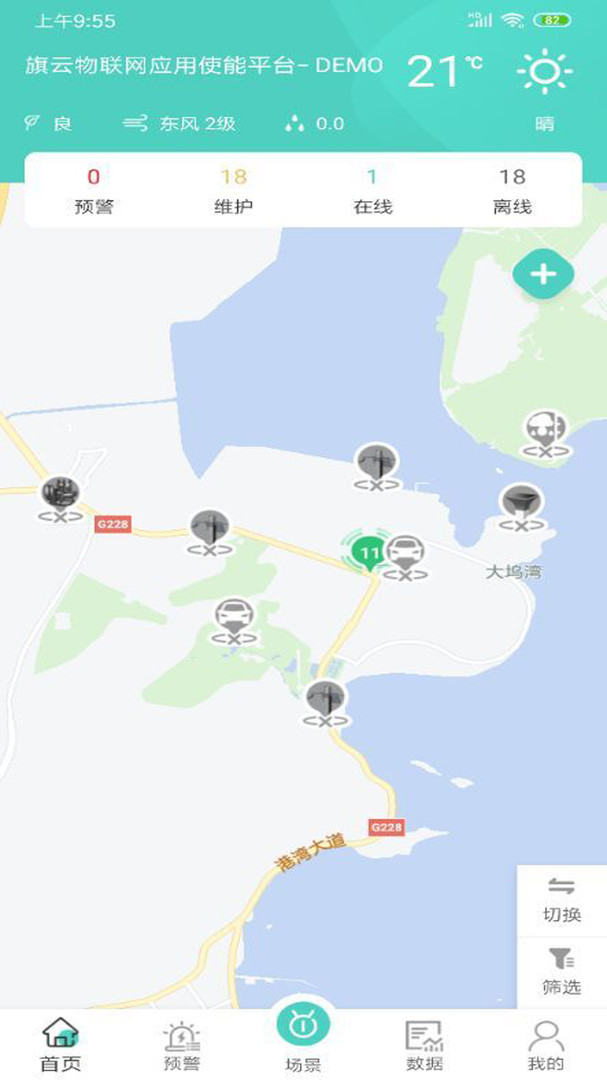Image resolution: width=607 pixels, height=1080 pixels.
Task: Tap the green plus floating button
Action: point(543,274)
